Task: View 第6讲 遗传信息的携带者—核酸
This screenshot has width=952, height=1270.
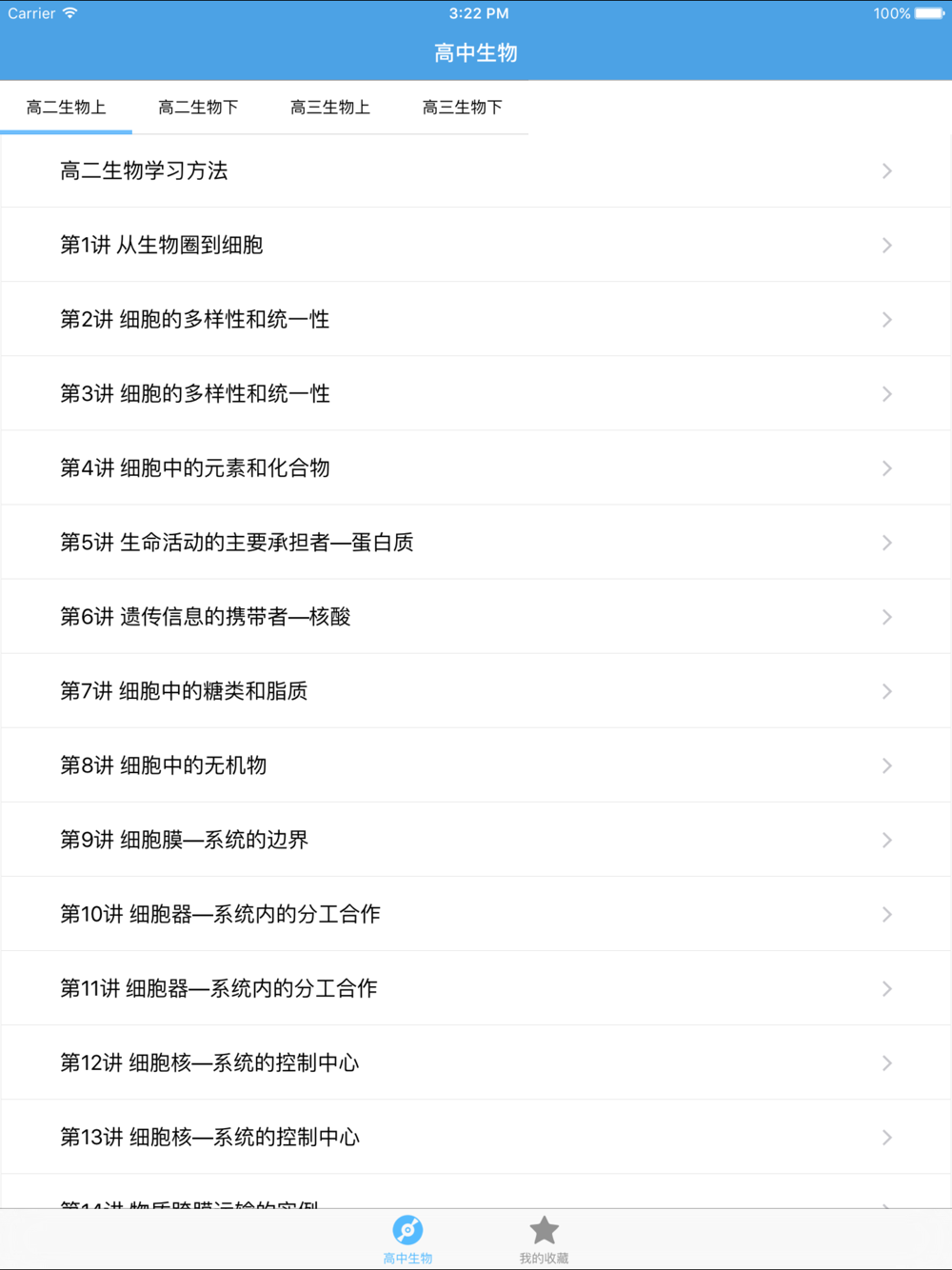Action: coord(476,617)
